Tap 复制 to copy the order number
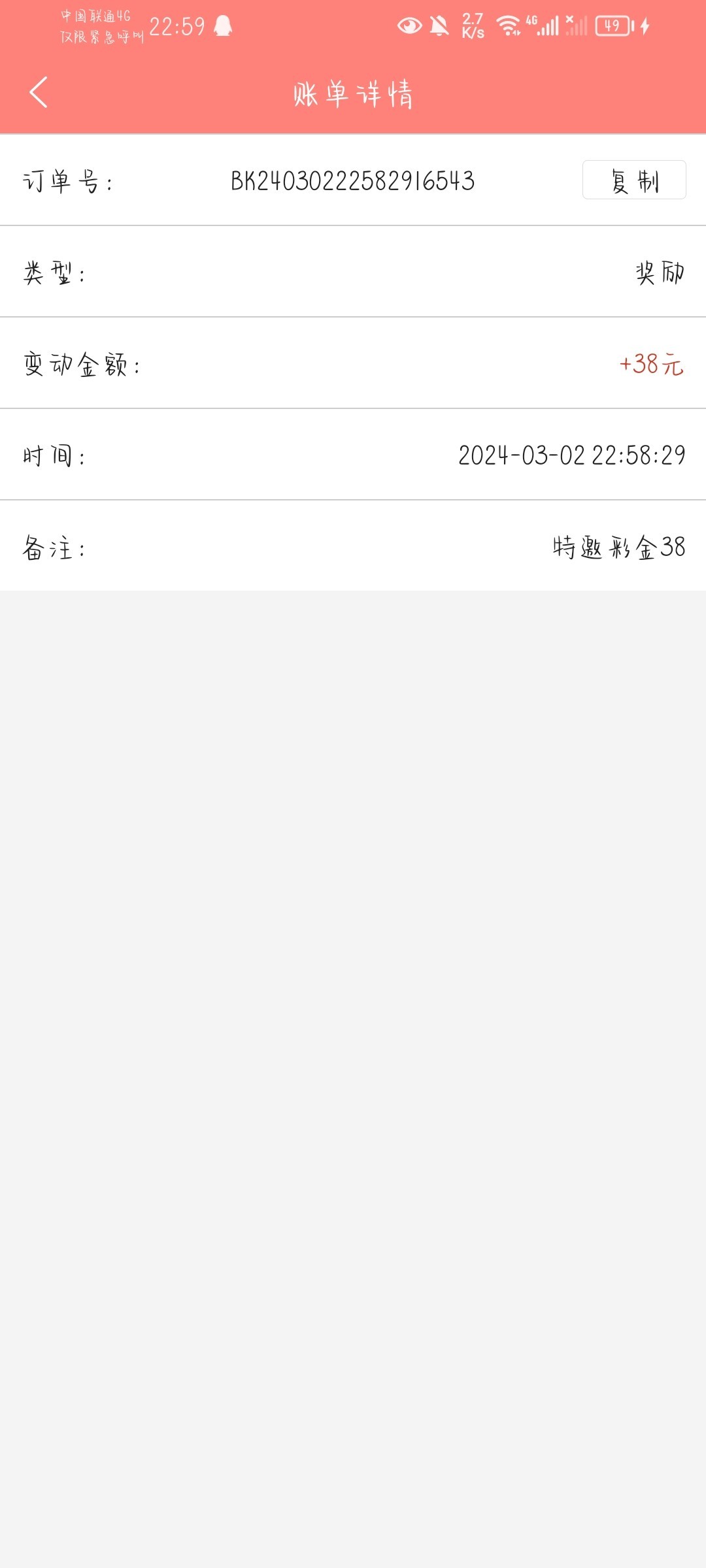 click(634, 180)
